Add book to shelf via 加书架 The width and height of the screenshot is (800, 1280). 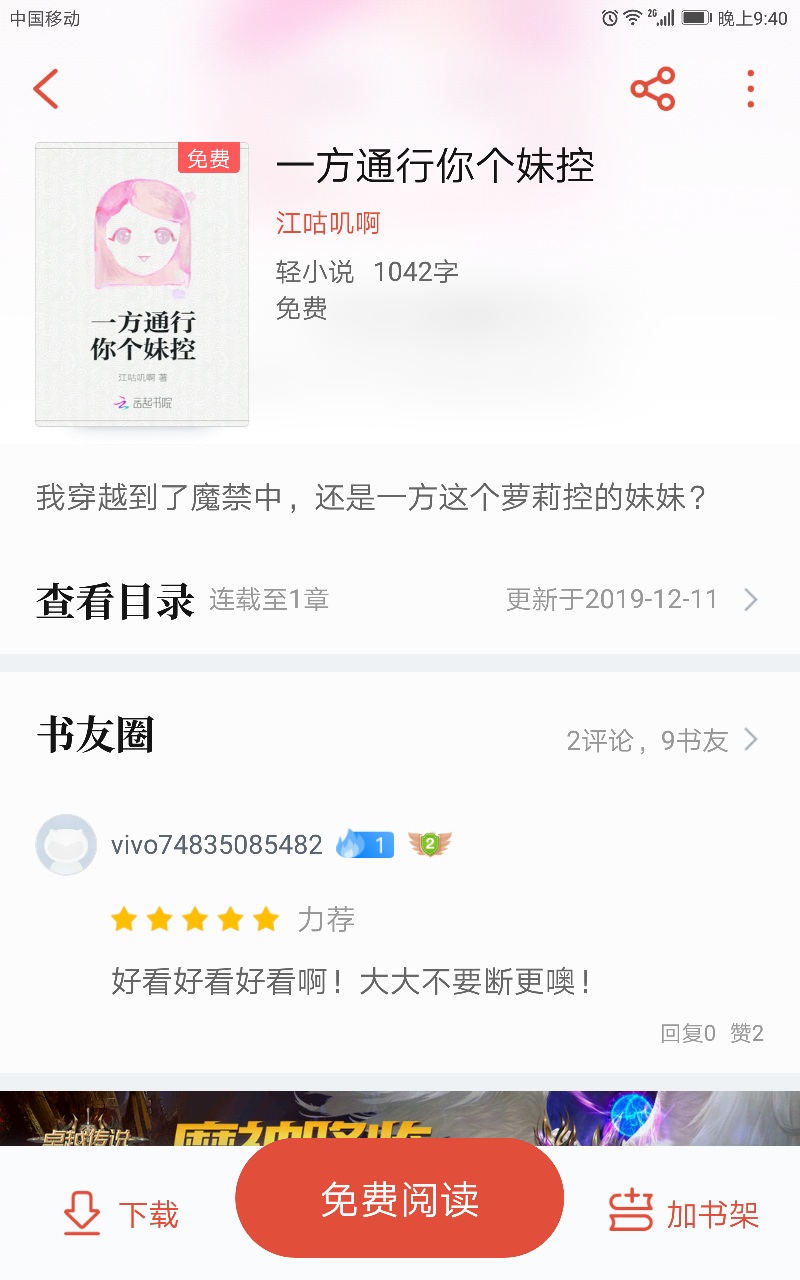pyautogui.click(x=684, y=1214)
